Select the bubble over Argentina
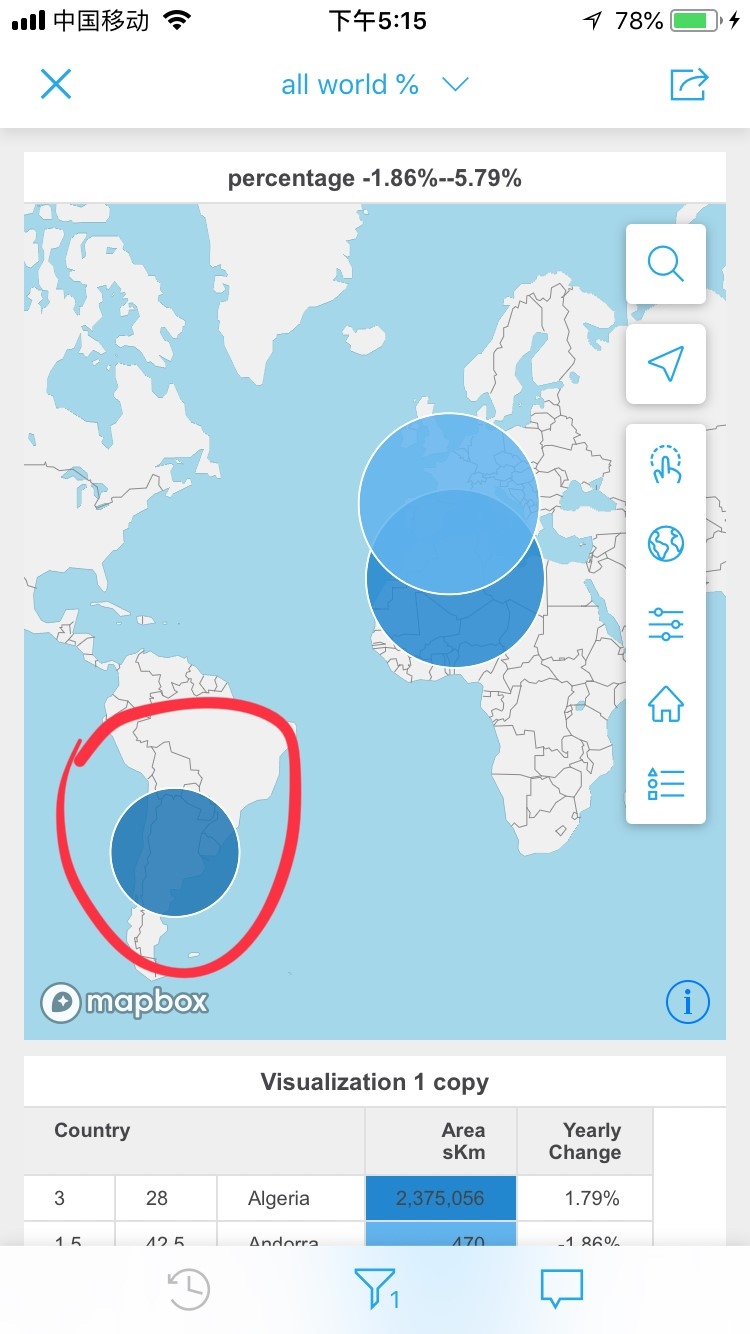Image resolution: width=750 pixels, height=1334 pixels. [x=175, y=853]
